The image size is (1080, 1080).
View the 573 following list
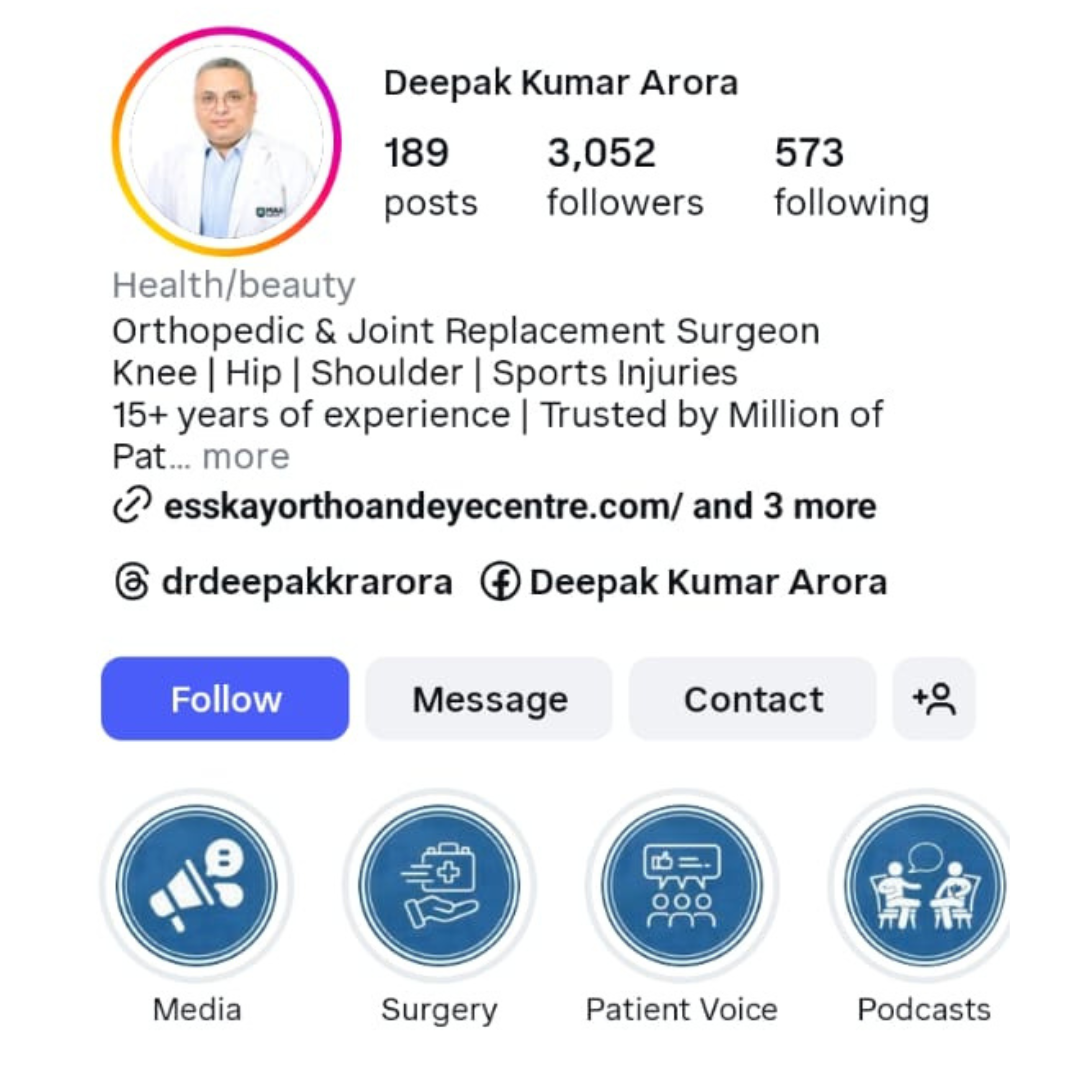click(851, 177)
